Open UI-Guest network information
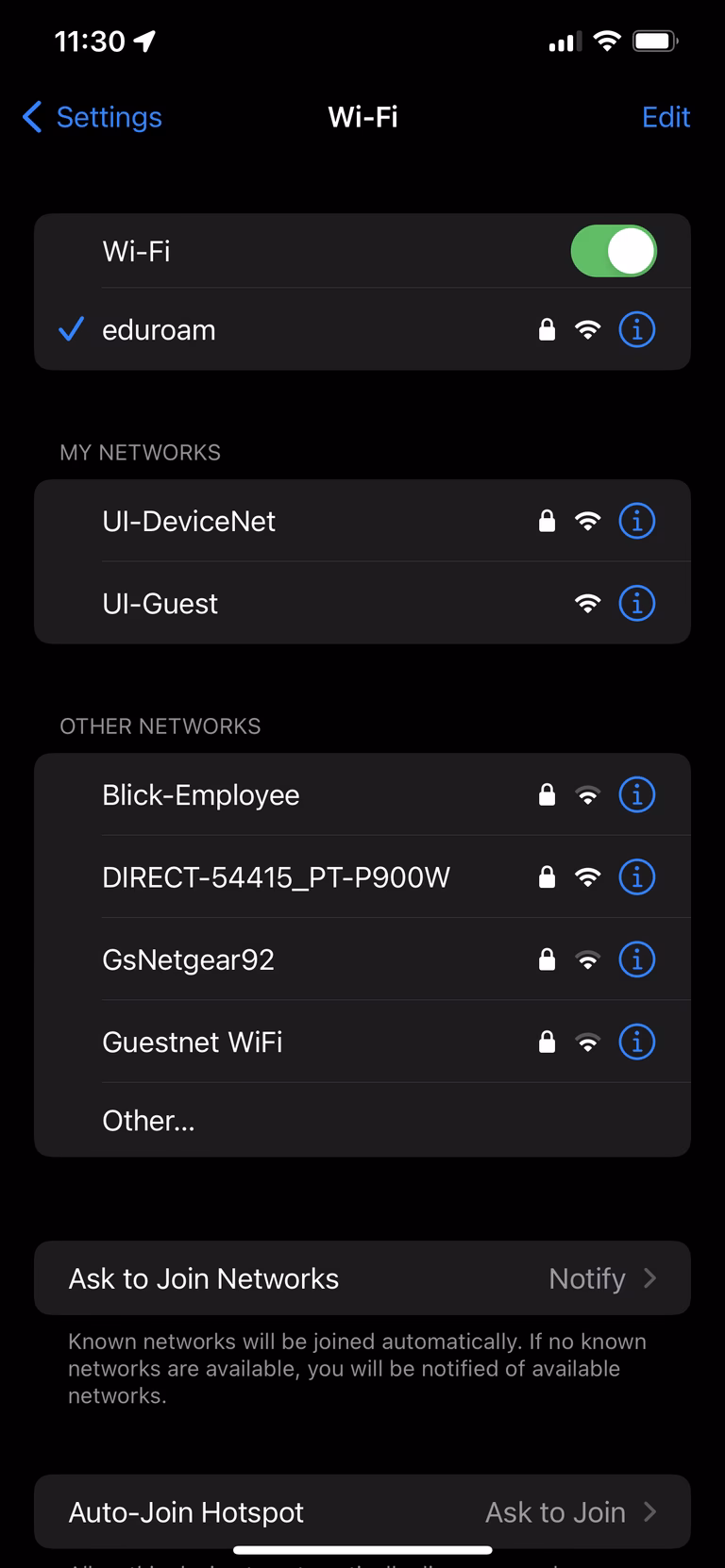This screenshot has height=1568, width=725. click(636, 603)
